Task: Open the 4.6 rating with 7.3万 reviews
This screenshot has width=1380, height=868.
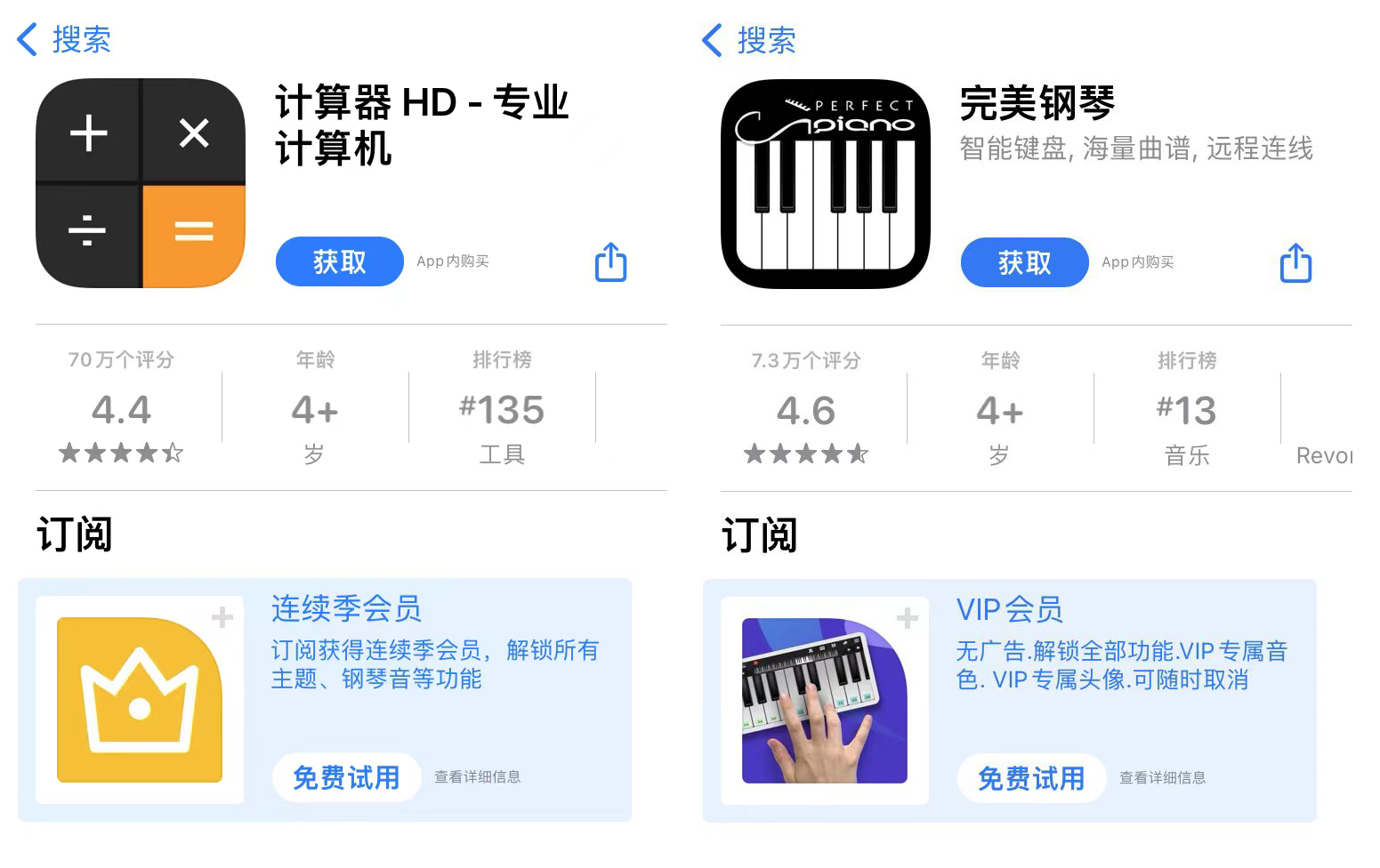Action: (806, 409)
